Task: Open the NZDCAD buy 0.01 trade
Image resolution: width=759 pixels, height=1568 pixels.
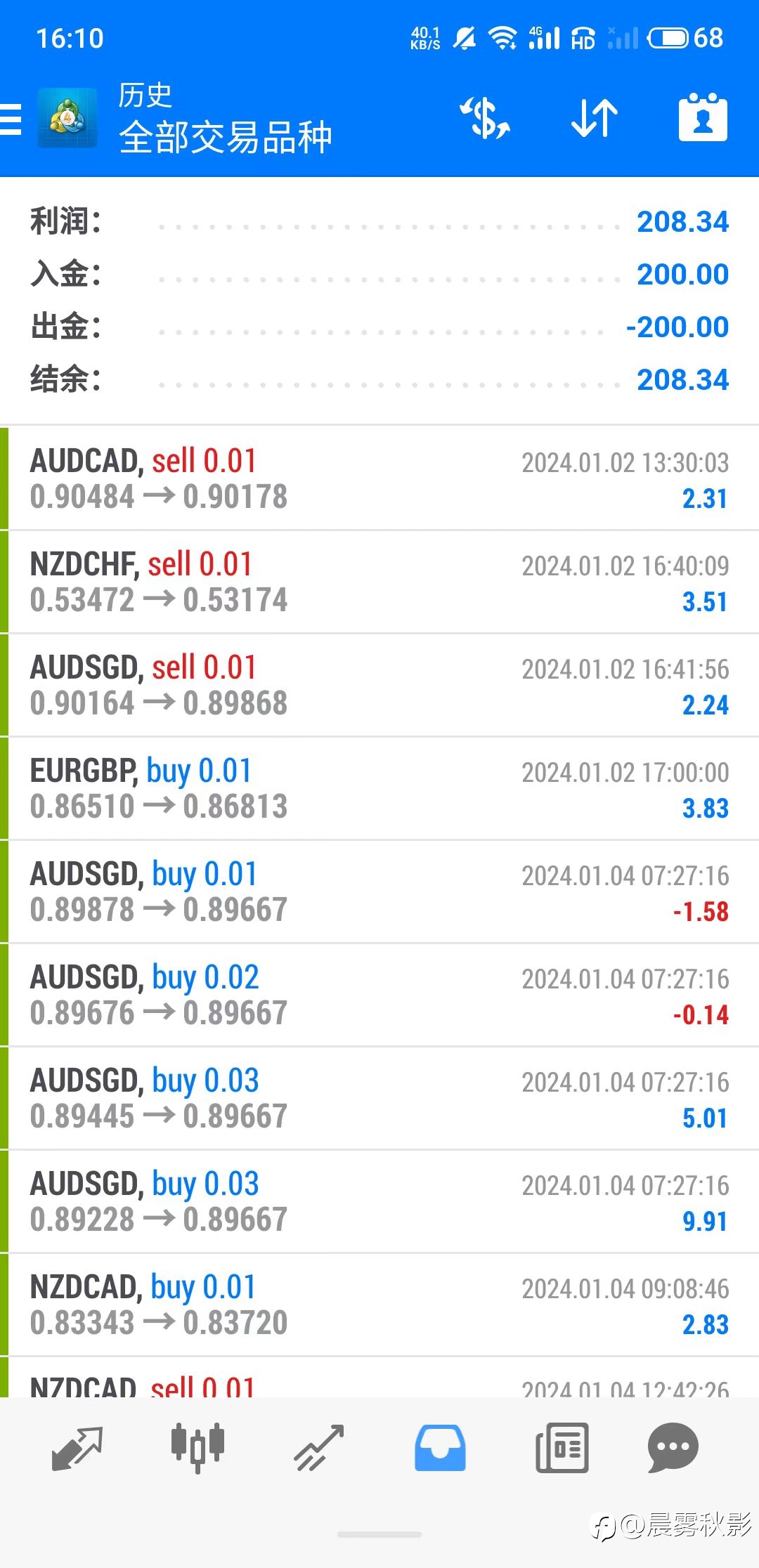Action: coord(379,1305)
